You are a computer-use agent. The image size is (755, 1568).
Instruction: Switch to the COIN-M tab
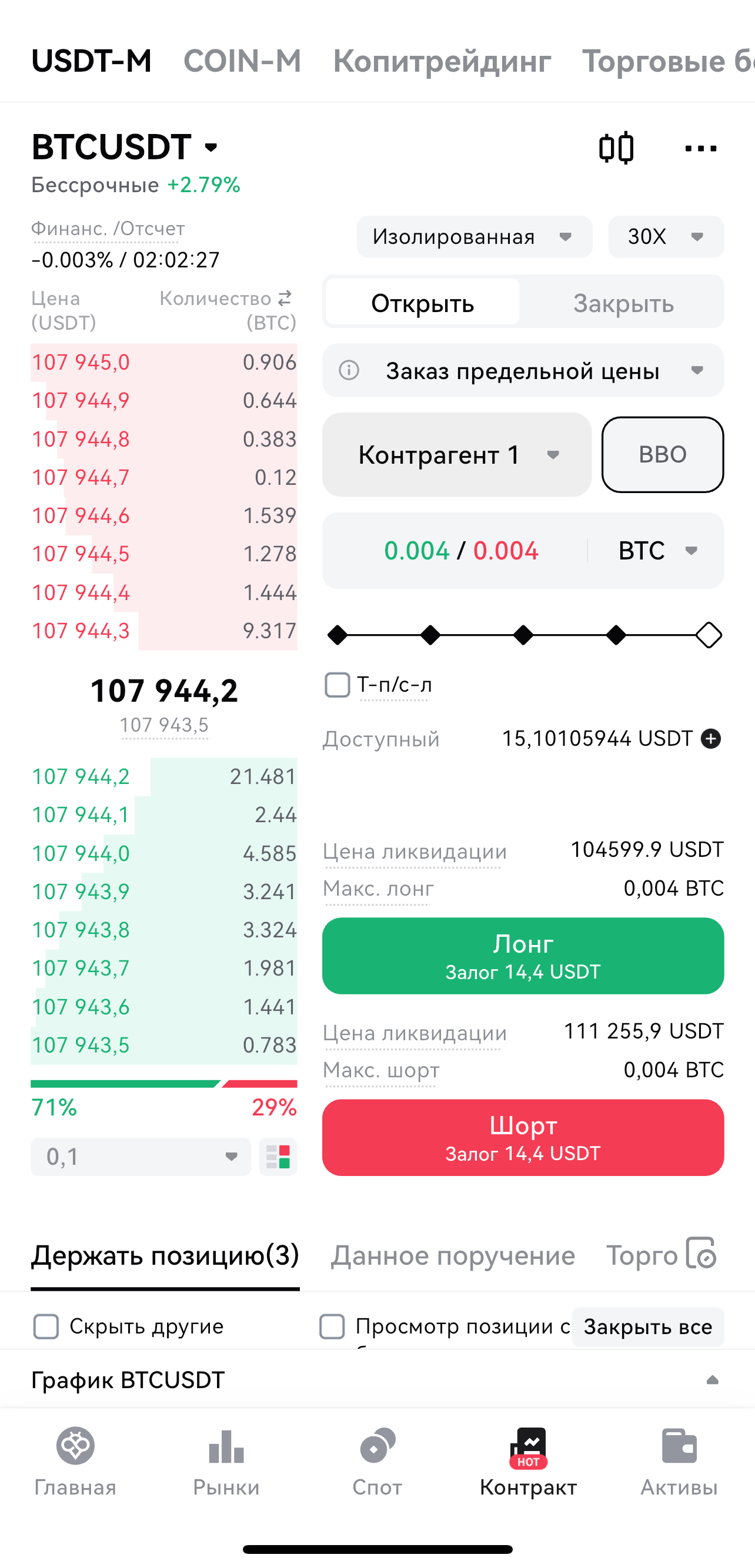coord(242,61)
